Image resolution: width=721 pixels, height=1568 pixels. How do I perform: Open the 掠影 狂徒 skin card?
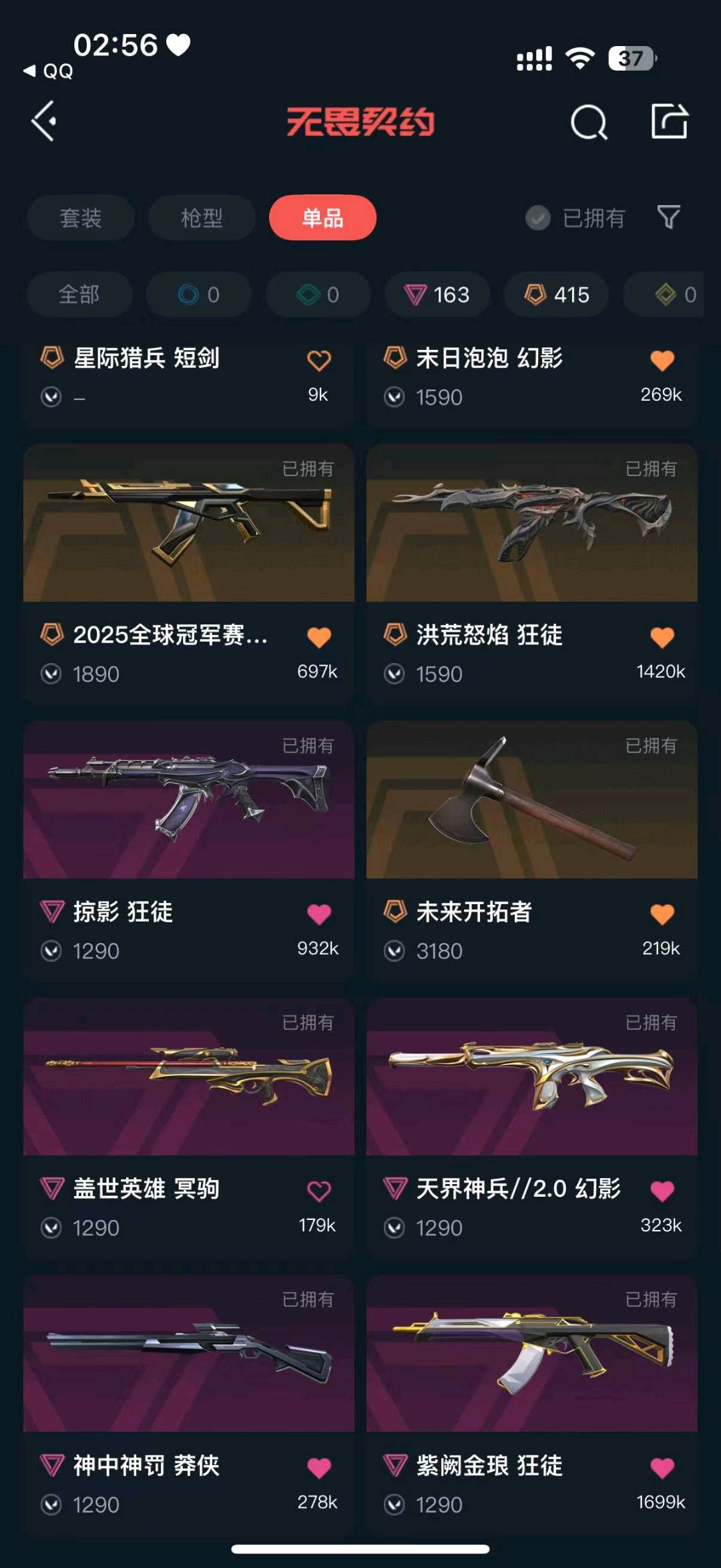point(189,800)
